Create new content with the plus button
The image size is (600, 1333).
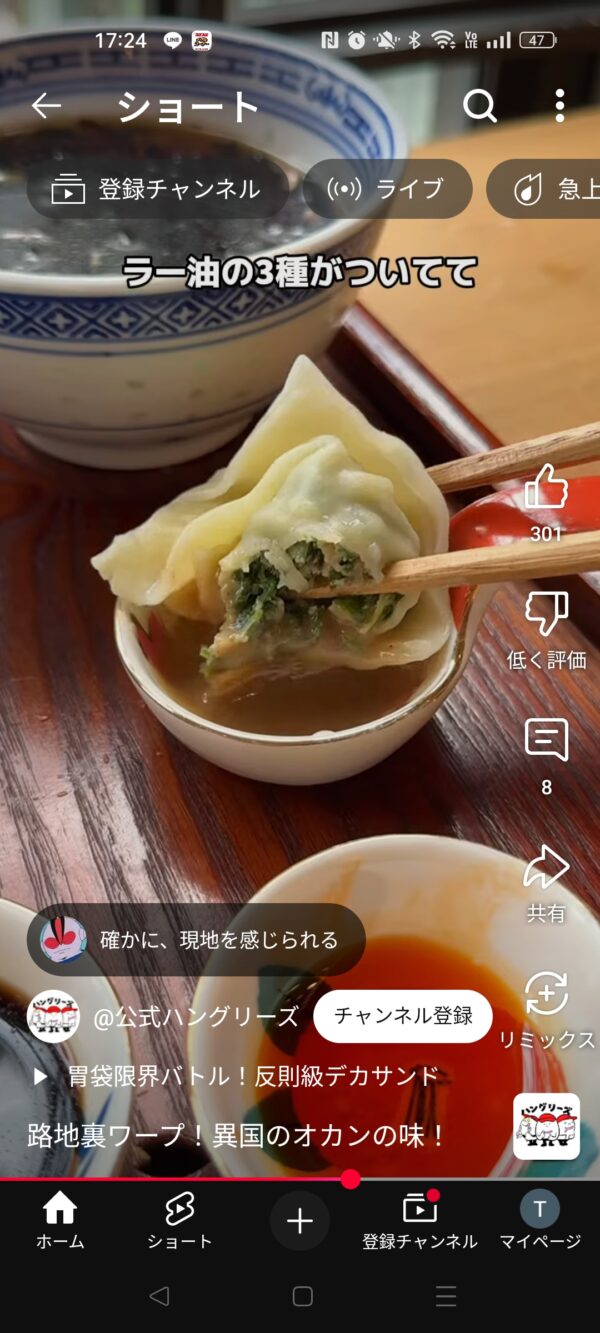tap(300, 1221)
